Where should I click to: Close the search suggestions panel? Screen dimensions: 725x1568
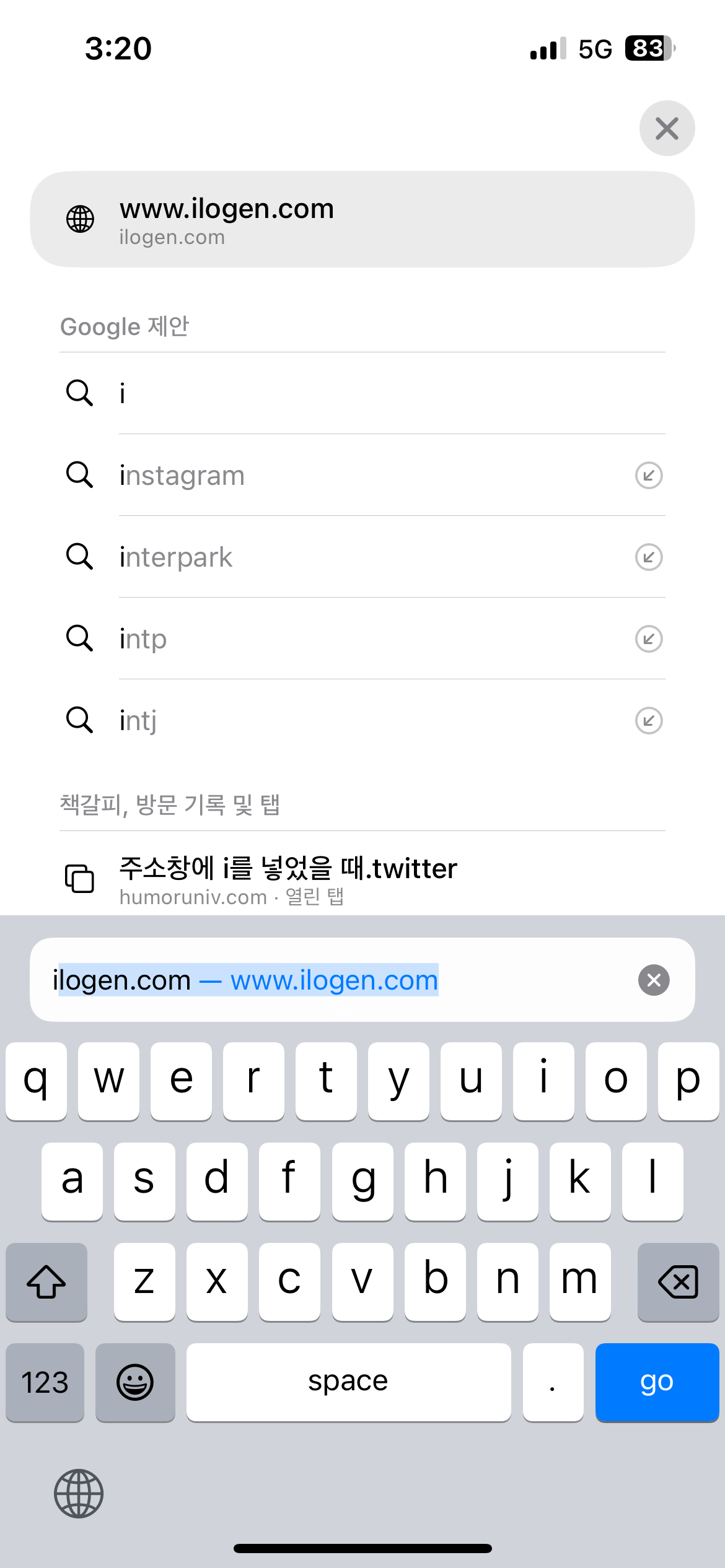667,128
